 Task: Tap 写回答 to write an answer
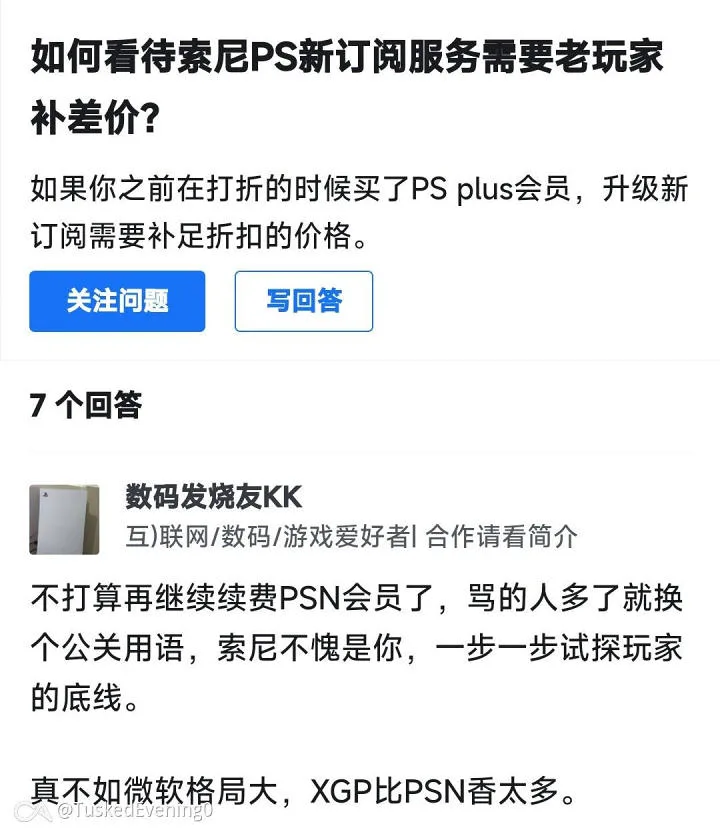[x=304, y=301]
